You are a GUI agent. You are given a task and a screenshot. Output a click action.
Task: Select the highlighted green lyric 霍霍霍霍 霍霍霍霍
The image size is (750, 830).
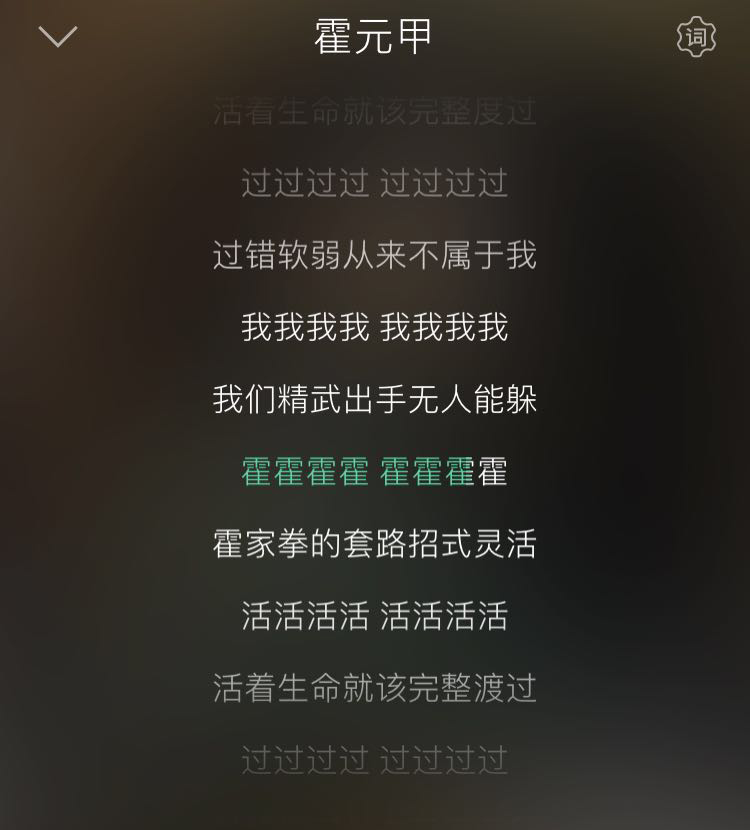click(x=375, y=471)
